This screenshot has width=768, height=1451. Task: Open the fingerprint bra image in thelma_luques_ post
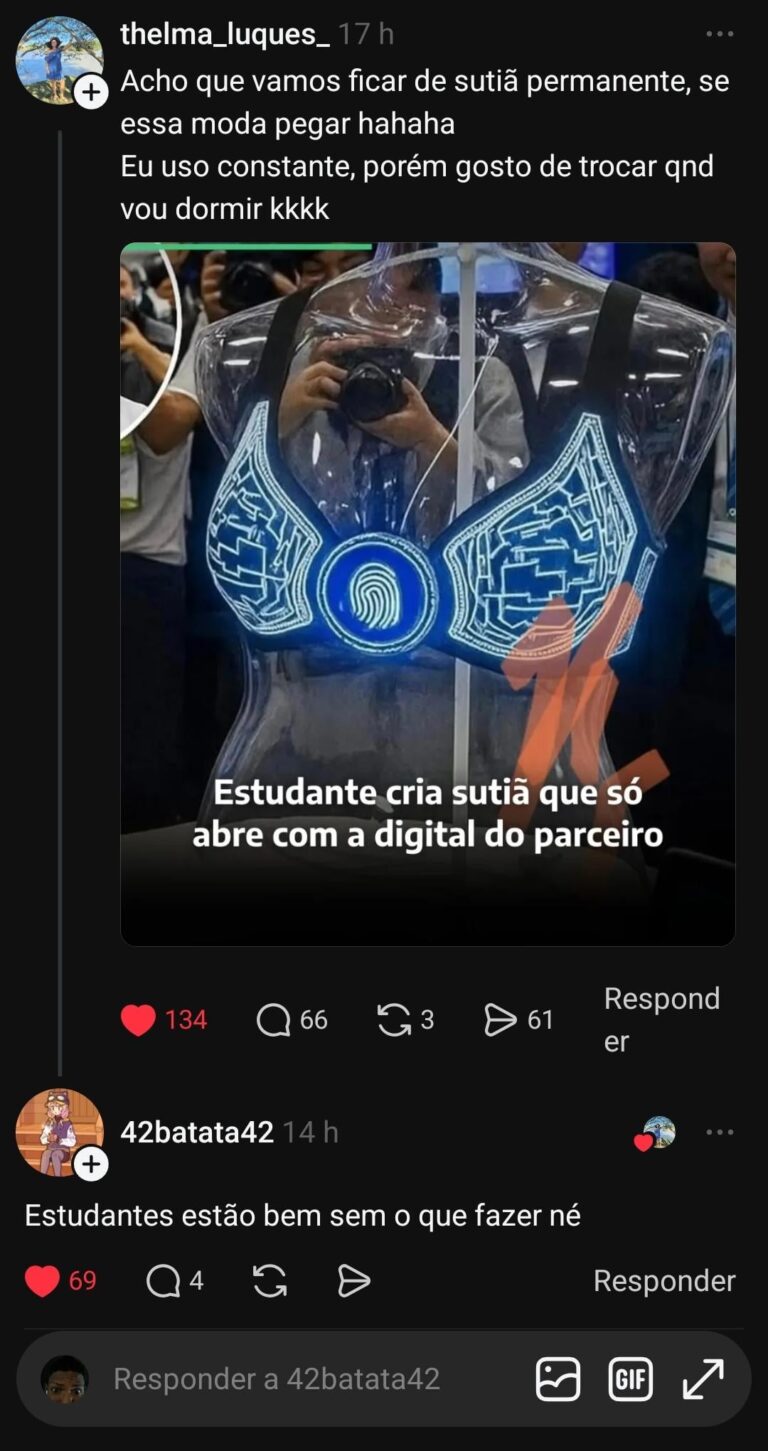point(428,593)
